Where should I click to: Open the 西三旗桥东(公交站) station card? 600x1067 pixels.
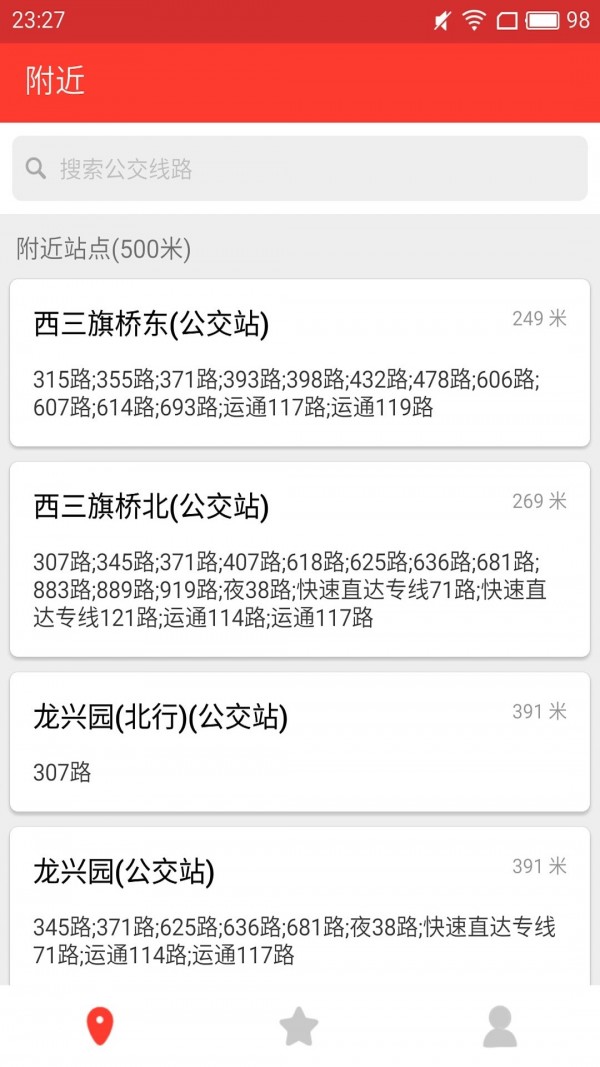tap(300, 362)
